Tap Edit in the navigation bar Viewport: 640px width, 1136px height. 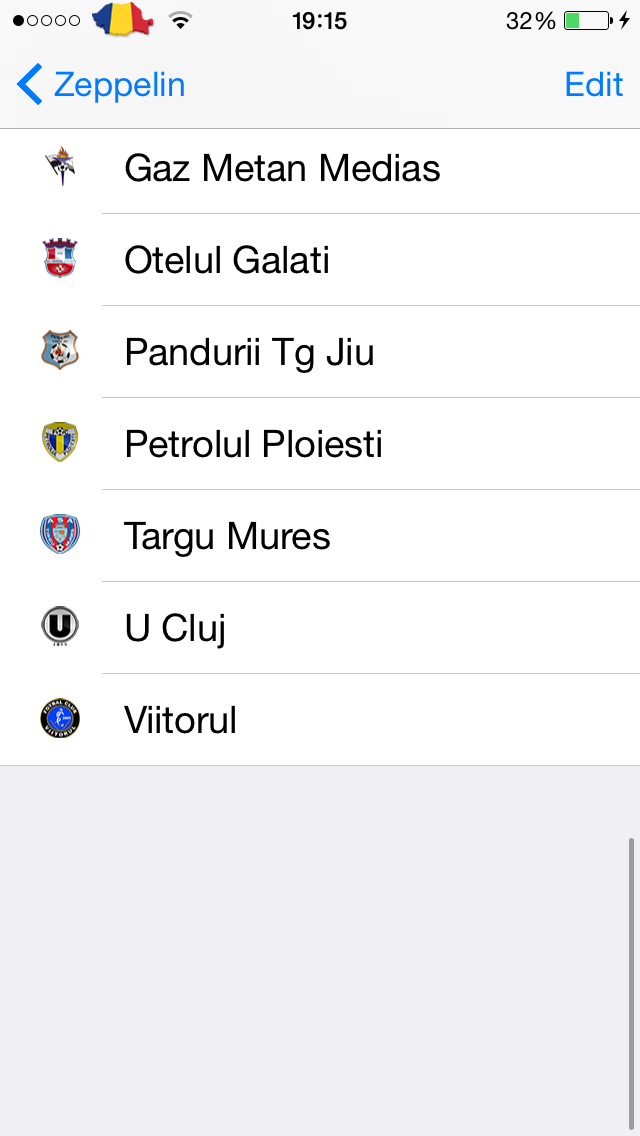(x=594, y=85)
